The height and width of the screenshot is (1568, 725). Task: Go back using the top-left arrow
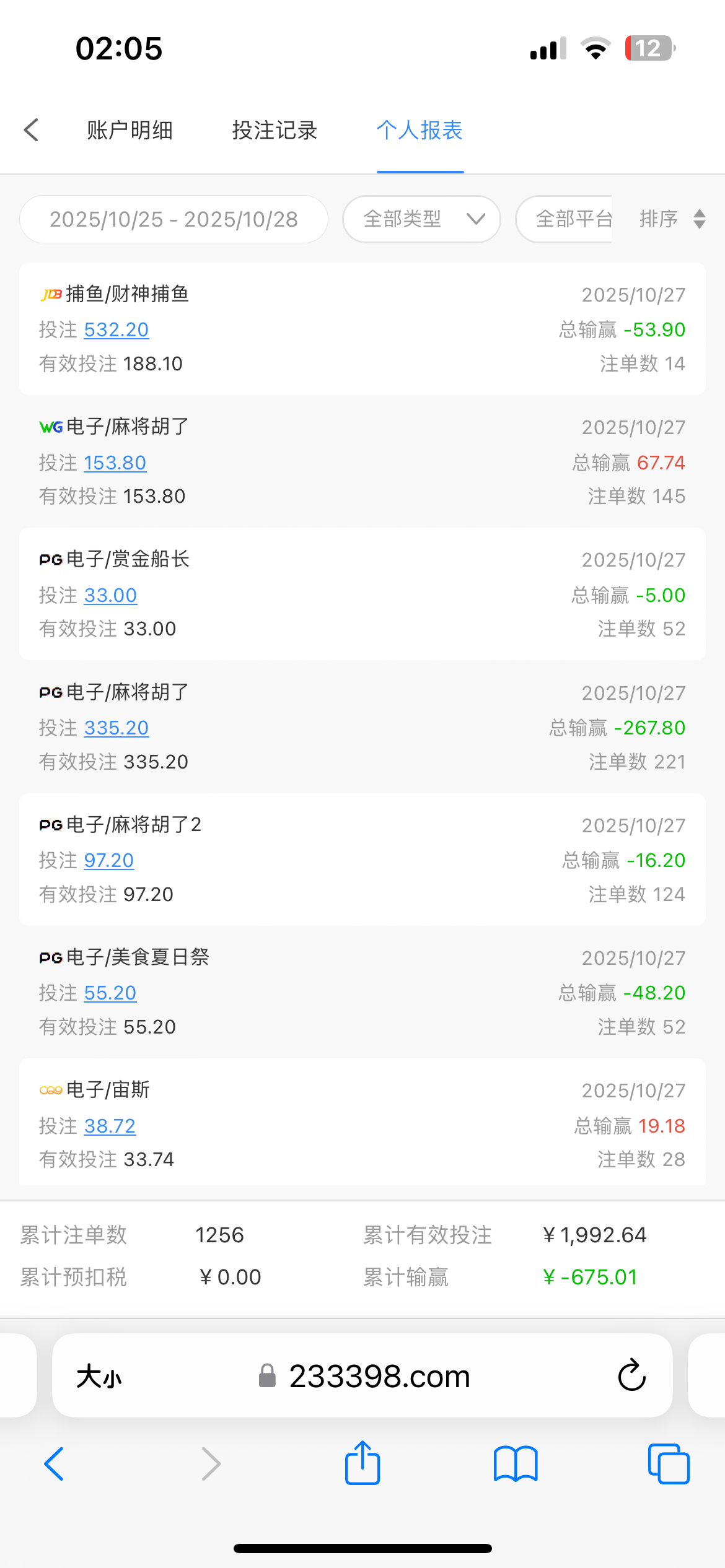(x=32, y=130)
